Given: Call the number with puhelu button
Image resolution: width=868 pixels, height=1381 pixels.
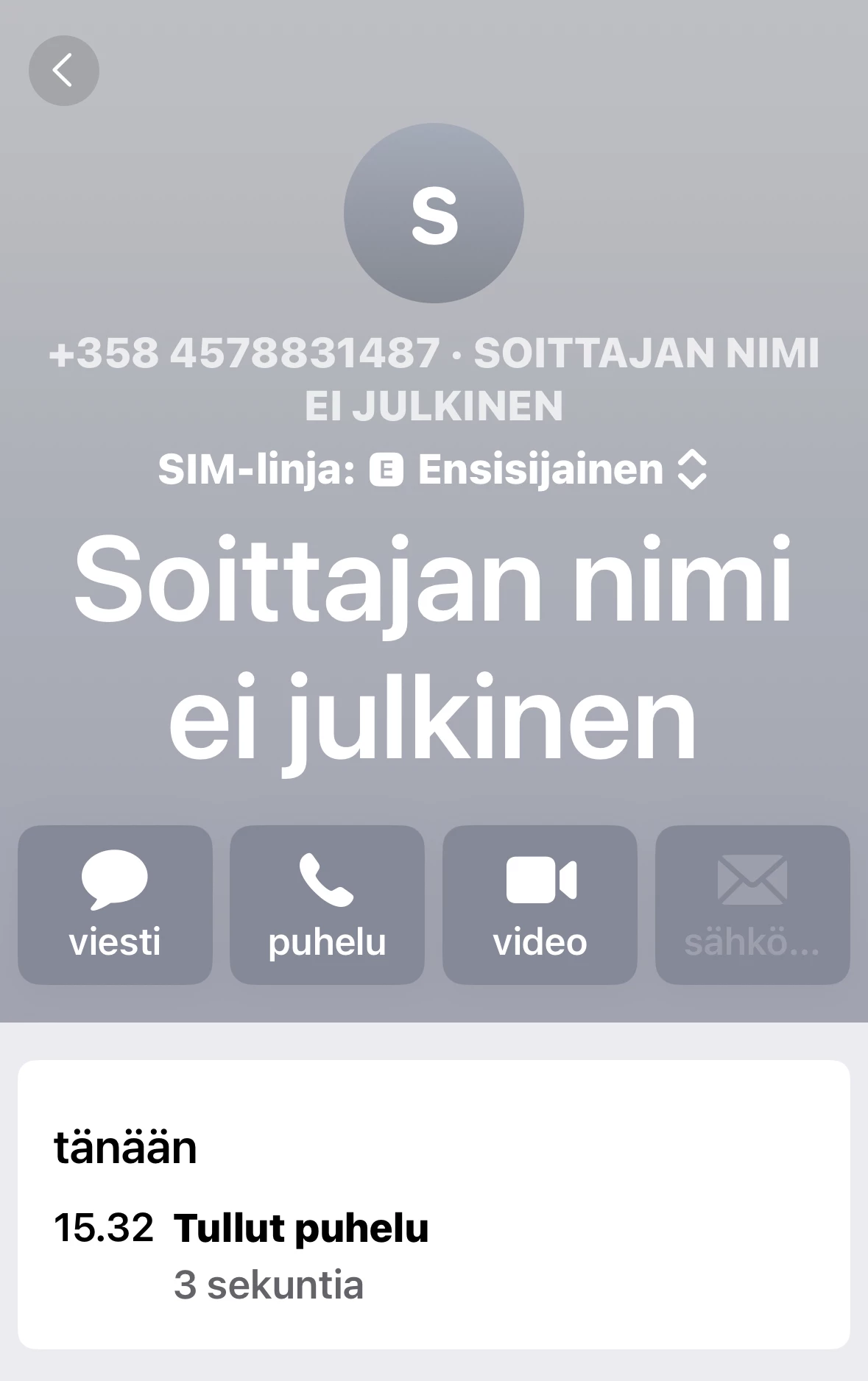Looking at the screenshot, I should 327,905.
